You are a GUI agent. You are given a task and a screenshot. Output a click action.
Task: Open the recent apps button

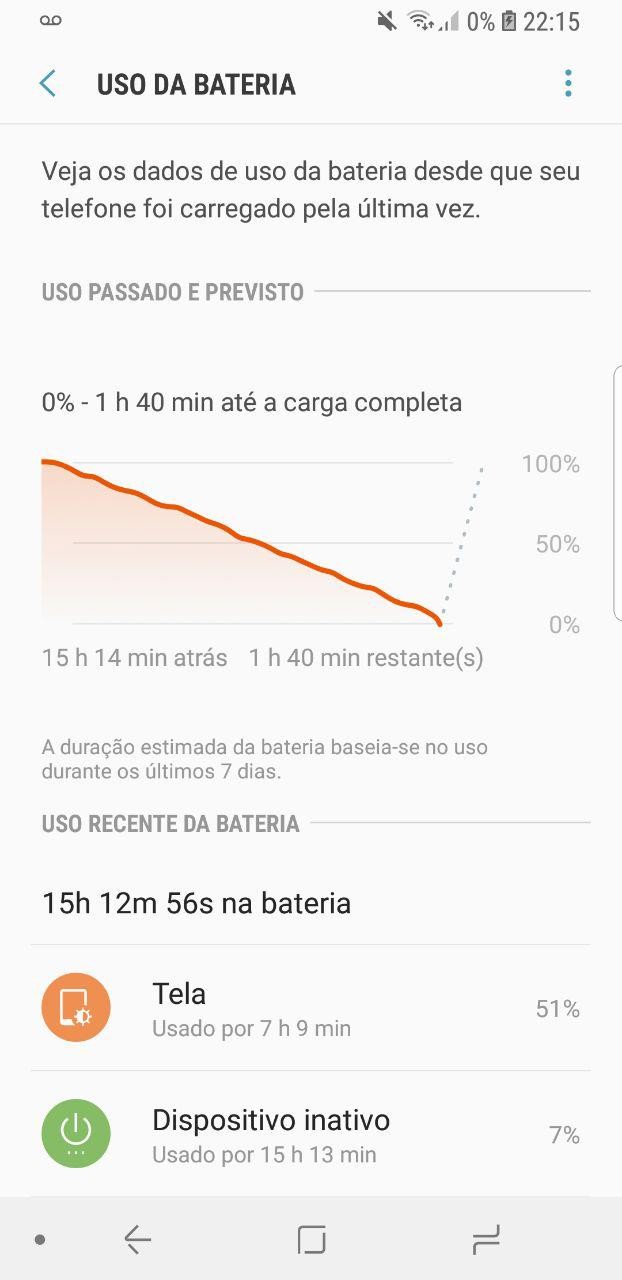[x=486, y=1240]
